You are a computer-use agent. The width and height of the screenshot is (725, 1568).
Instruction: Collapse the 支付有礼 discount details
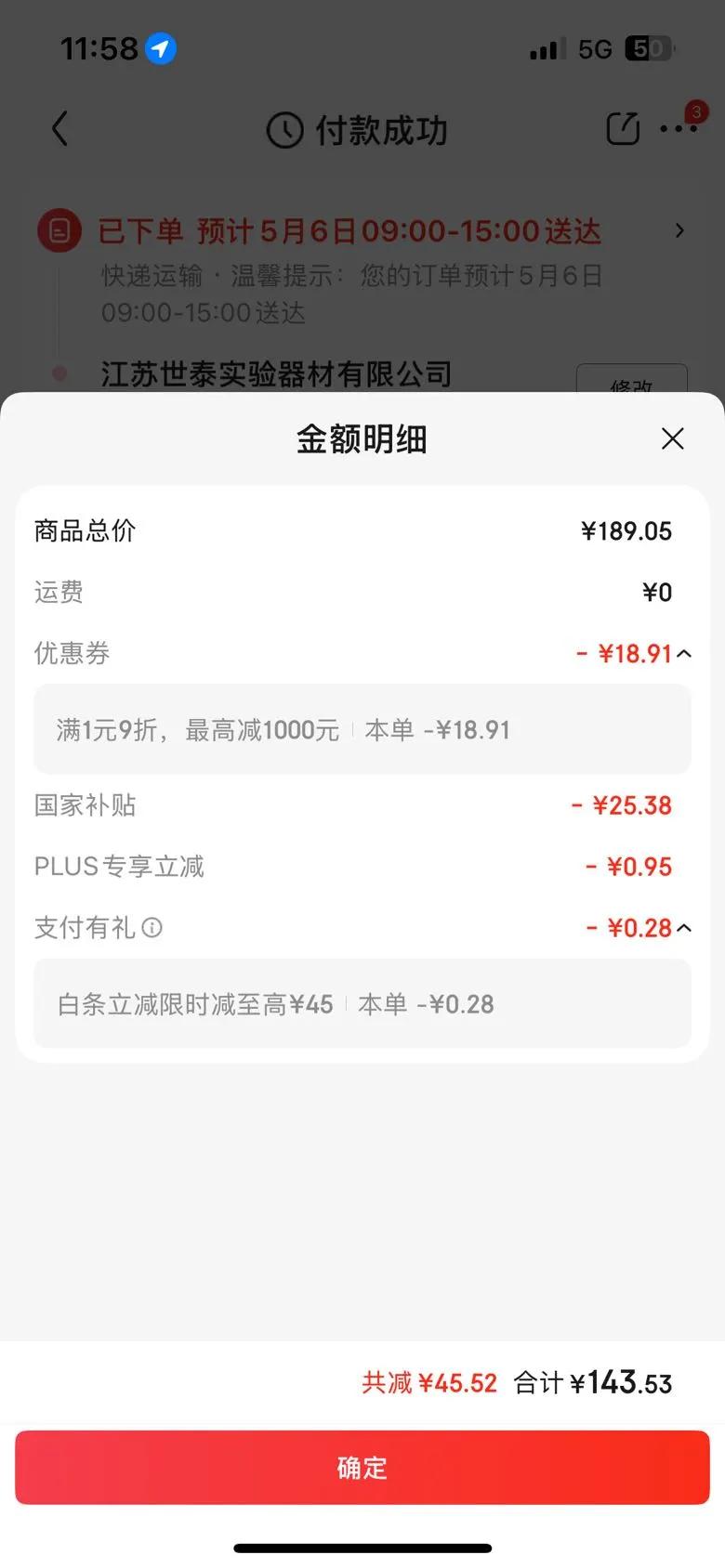685,928
